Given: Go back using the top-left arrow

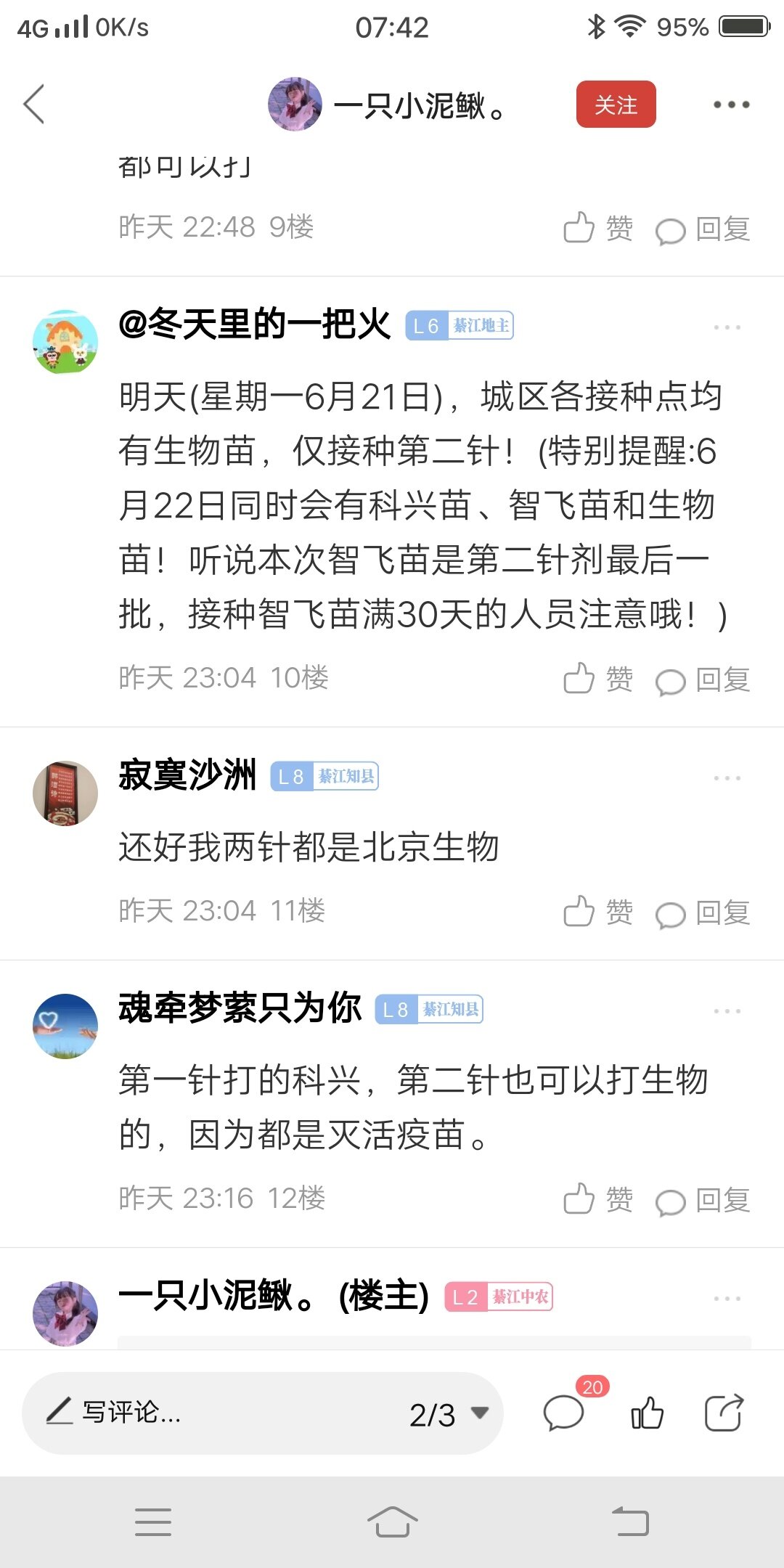Looking at the screenshot, I should (34, 105).
